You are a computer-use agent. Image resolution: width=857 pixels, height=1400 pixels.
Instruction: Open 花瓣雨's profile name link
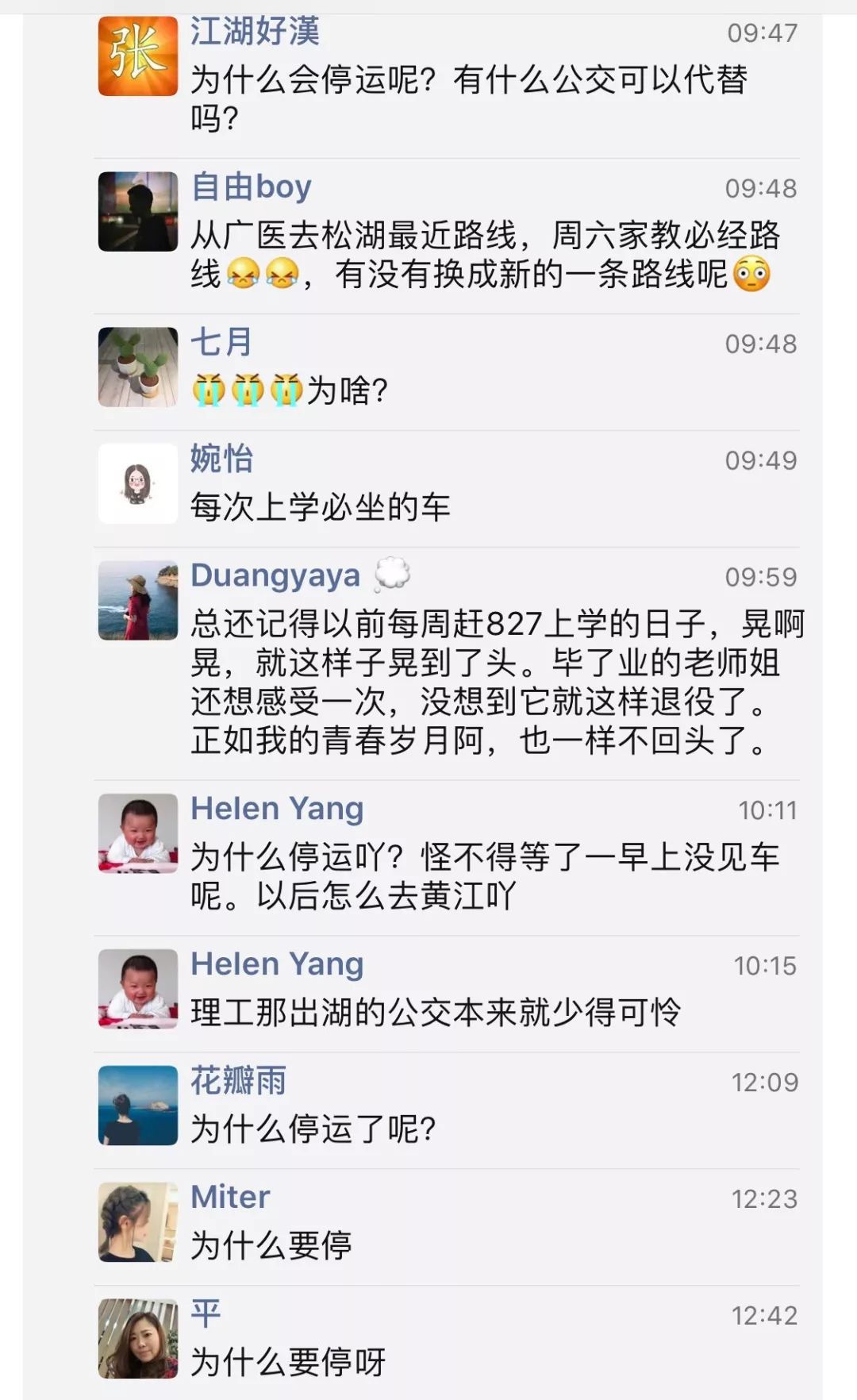[238, 1080]
